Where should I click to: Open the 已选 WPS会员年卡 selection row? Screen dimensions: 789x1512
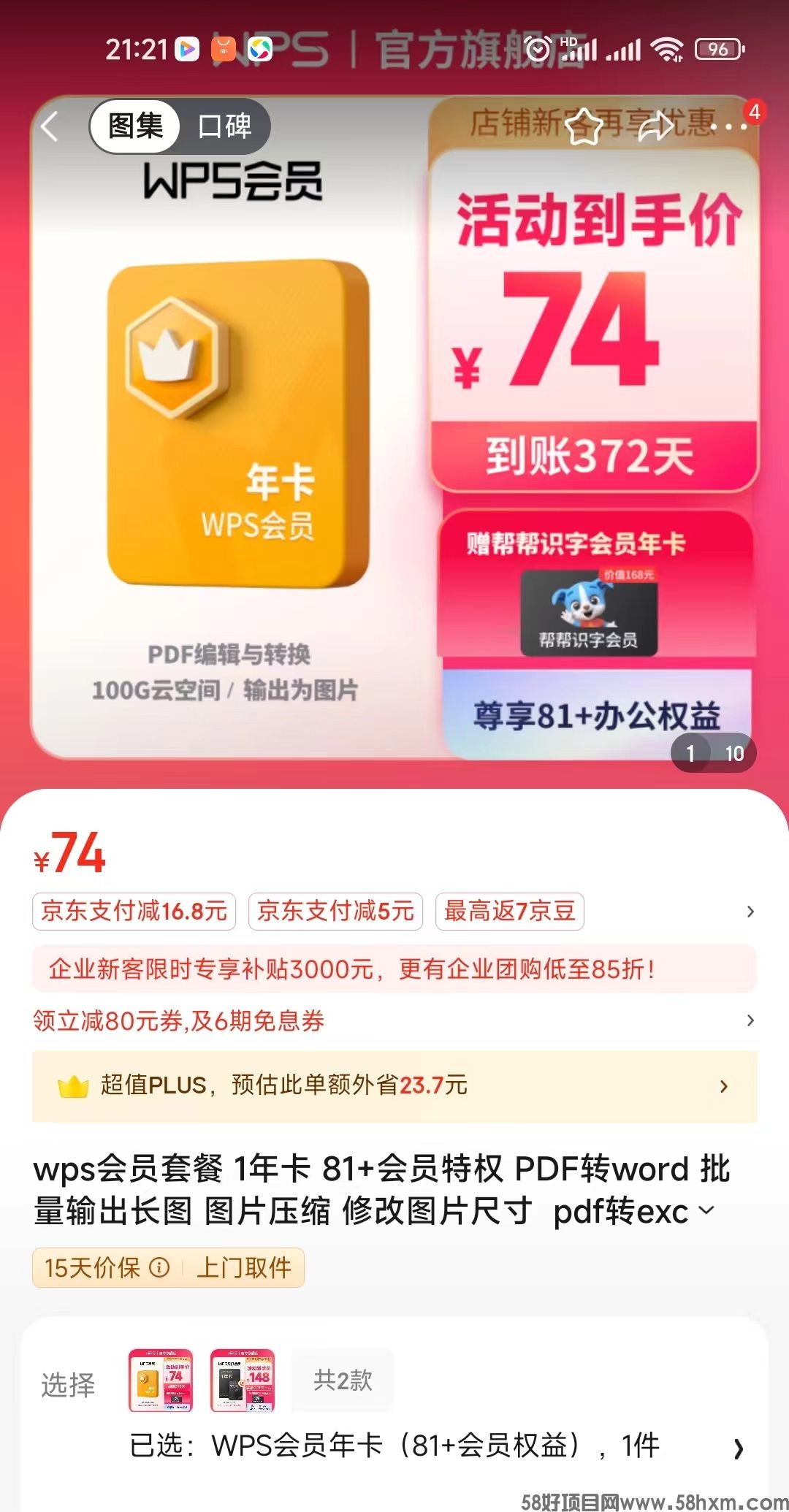pos(437,1446)
